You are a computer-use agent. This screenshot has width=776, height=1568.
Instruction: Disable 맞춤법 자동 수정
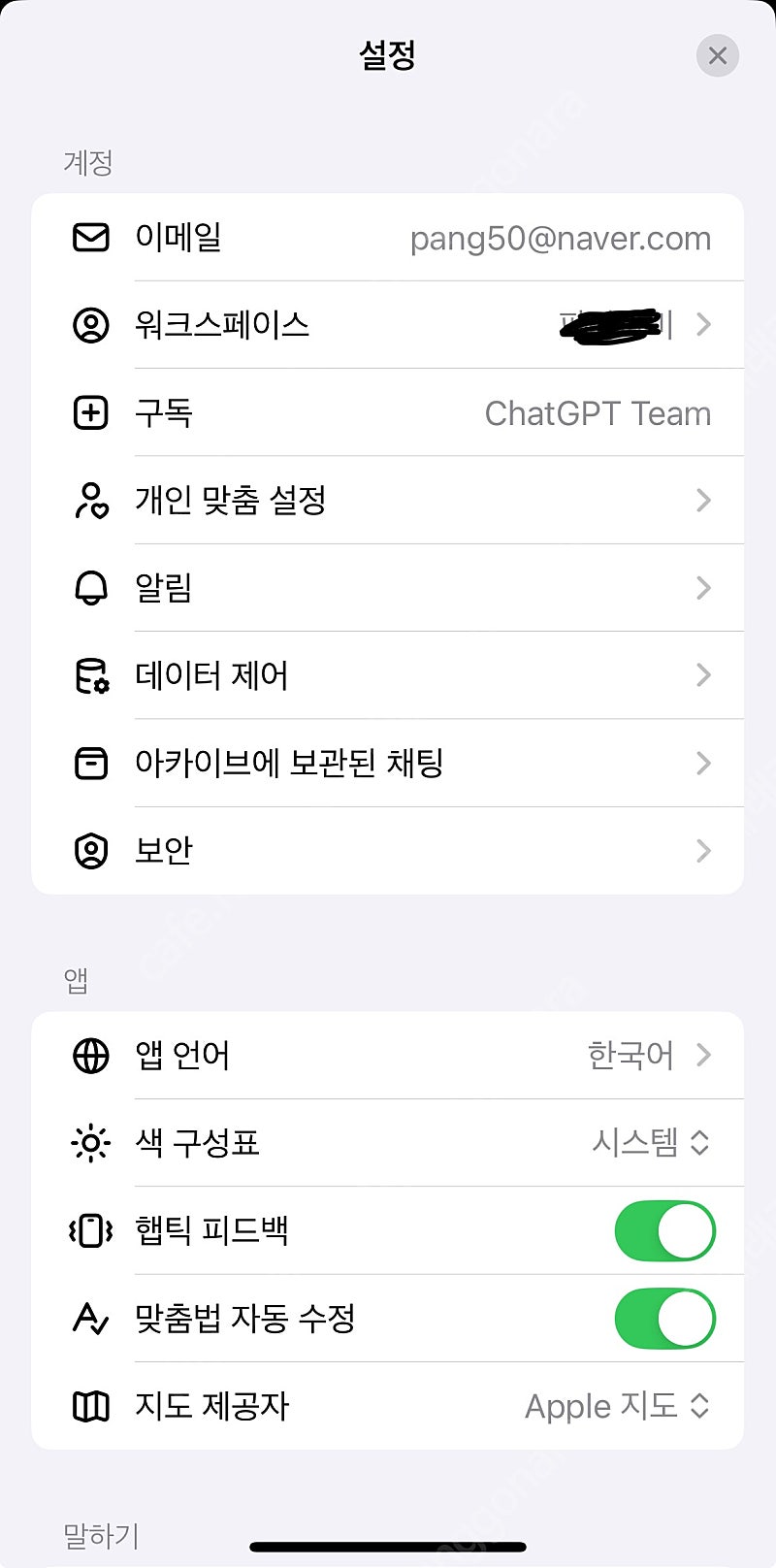pyautogui.click(x=665, y=1319)
